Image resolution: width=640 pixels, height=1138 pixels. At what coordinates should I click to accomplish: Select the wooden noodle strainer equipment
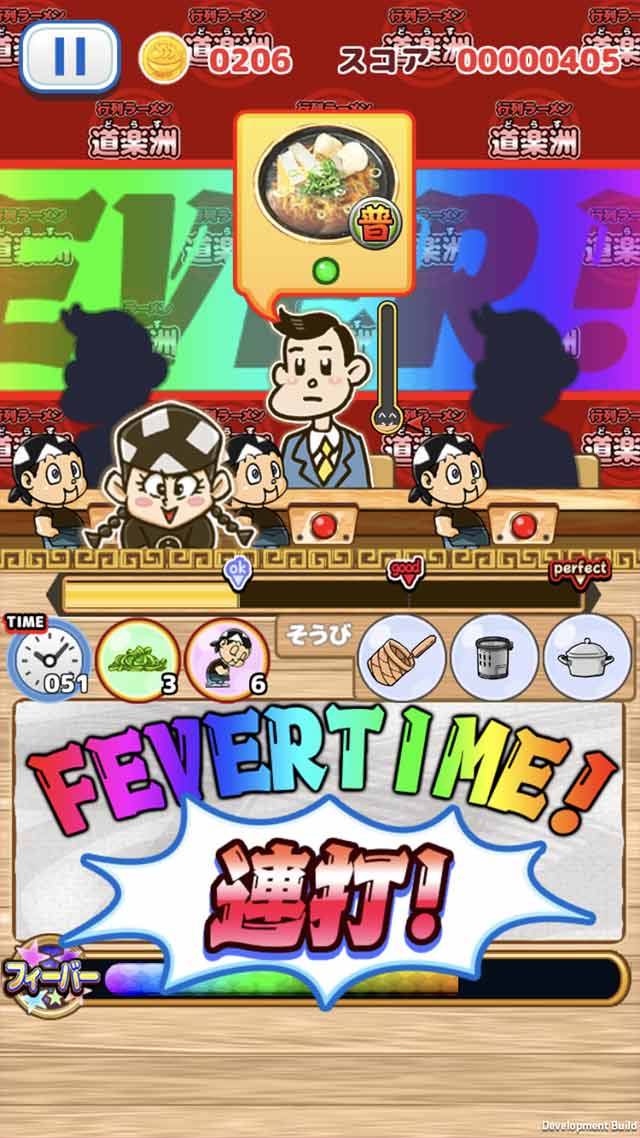point(401,657)
